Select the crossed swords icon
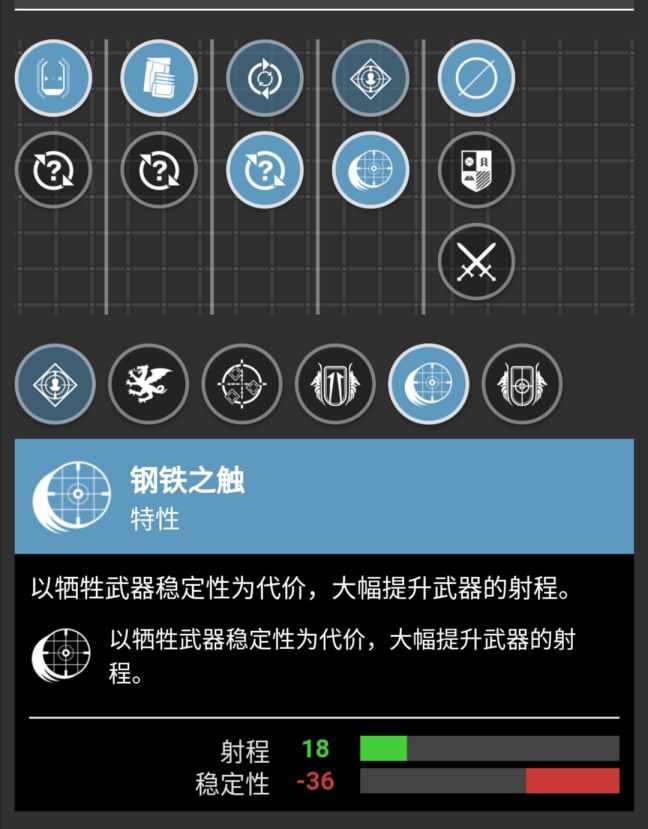The image size is (648, 829). coord(476,265)
